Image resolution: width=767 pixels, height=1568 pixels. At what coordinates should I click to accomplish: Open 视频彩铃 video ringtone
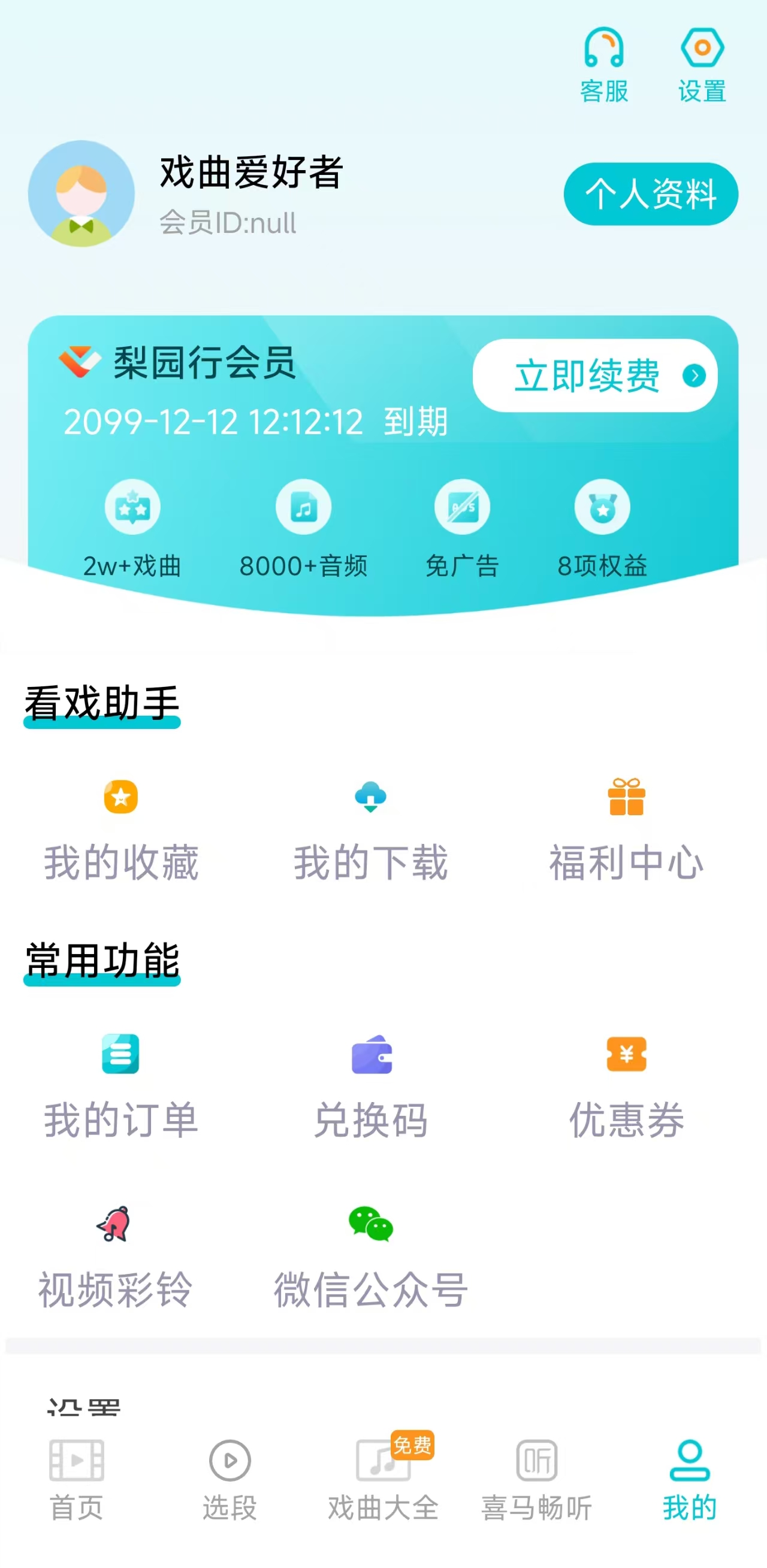pyautogui.click(x=114, y=1258)
